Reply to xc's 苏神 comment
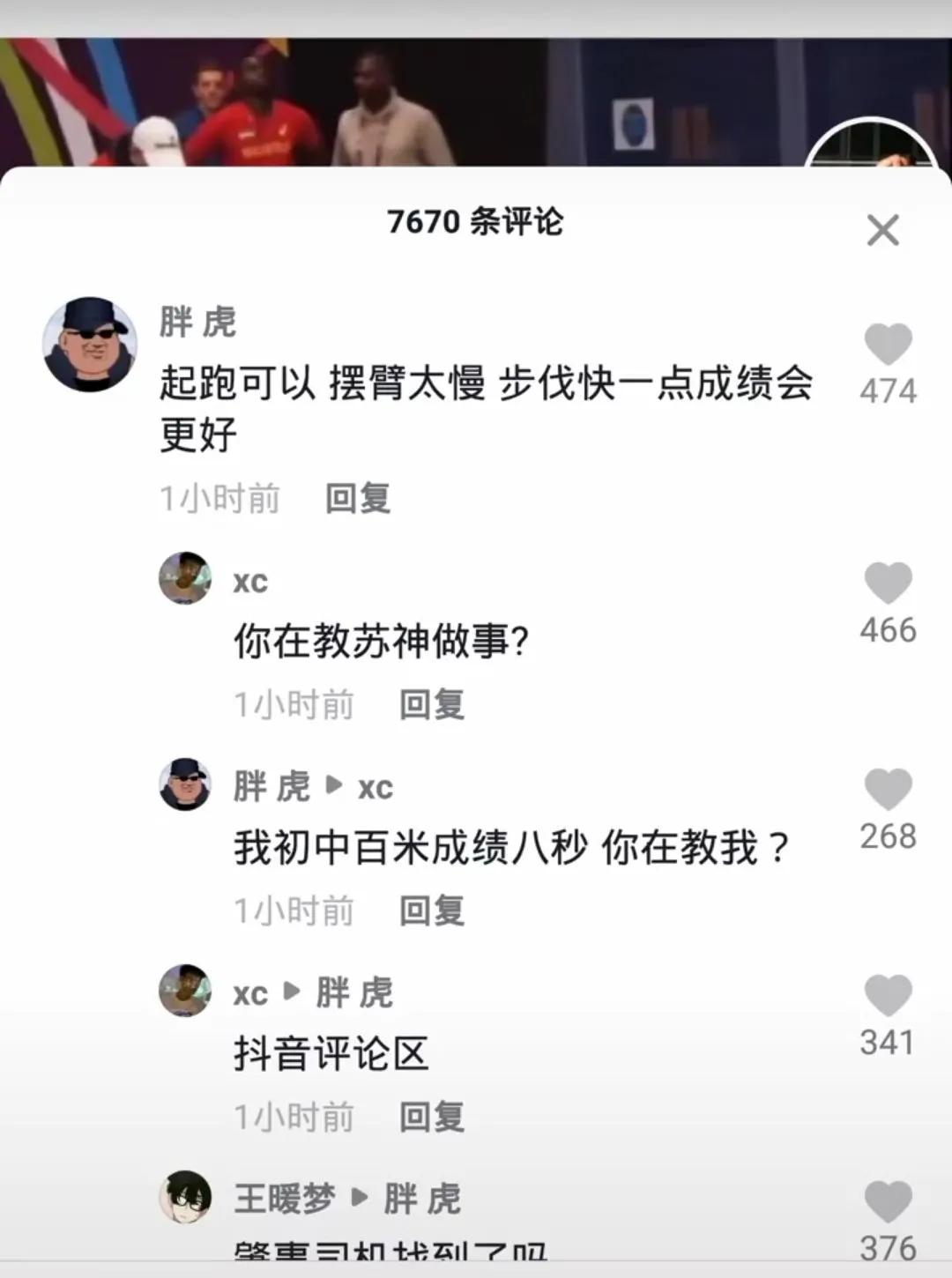 coord(433,703)
